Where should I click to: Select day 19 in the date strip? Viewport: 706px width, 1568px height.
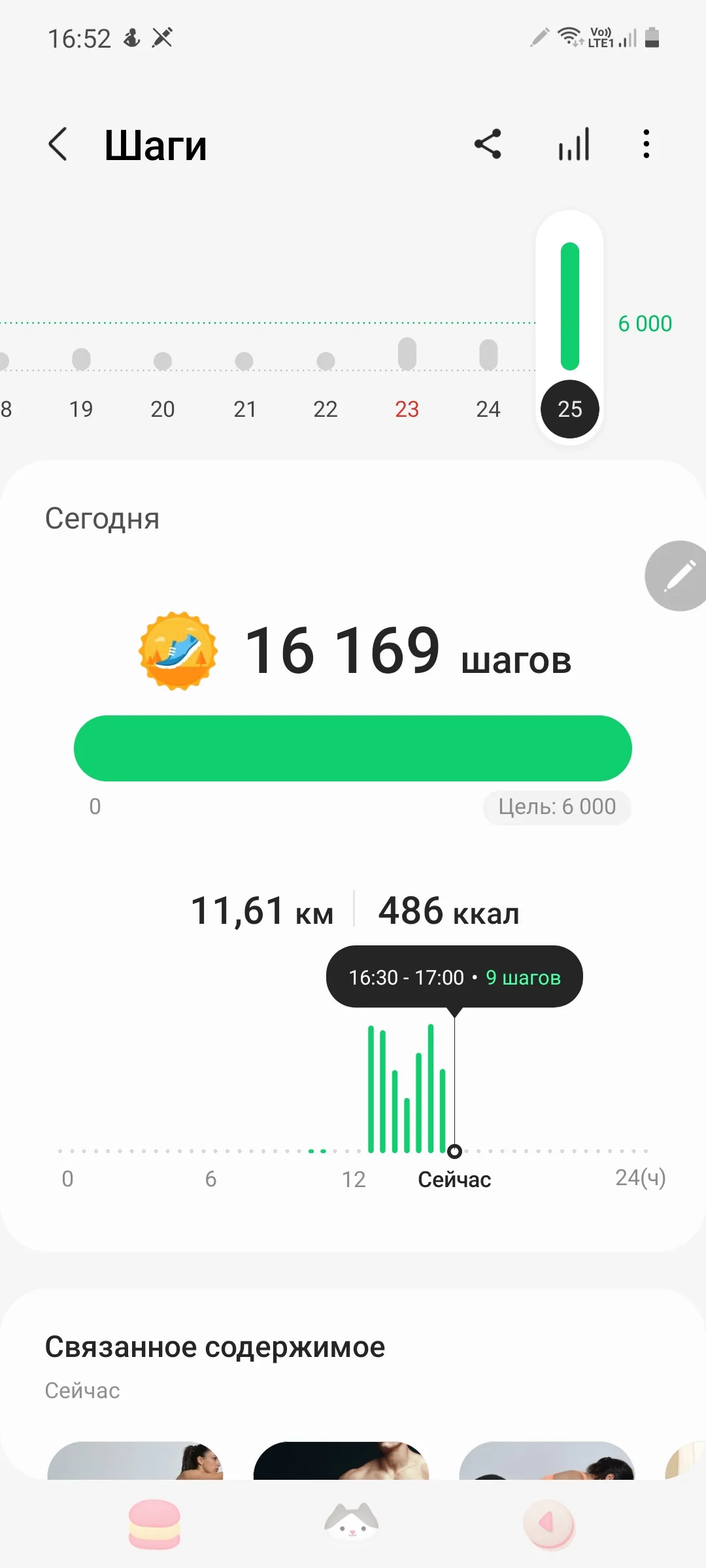81,409
